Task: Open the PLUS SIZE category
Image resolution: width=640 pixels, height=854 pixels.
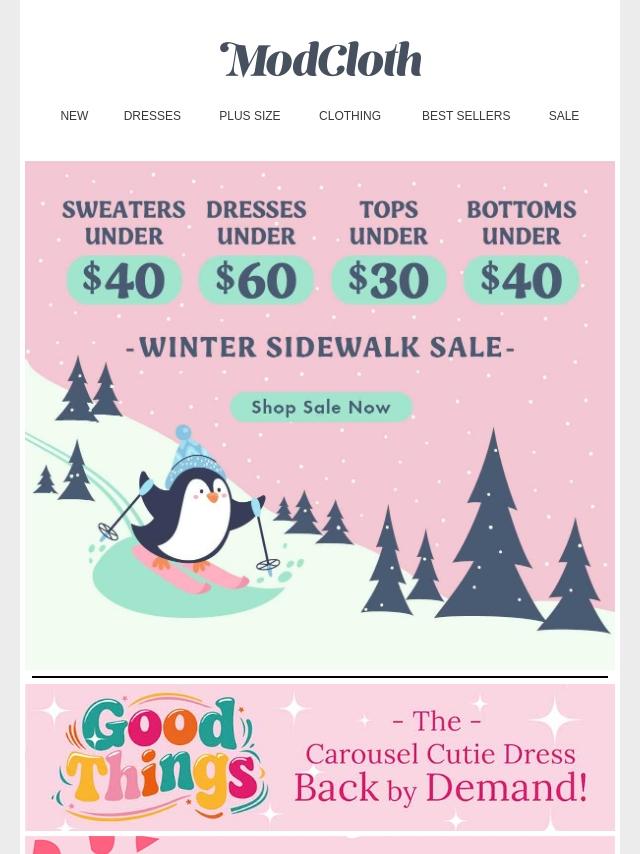Action: click(x=249, y=116)
